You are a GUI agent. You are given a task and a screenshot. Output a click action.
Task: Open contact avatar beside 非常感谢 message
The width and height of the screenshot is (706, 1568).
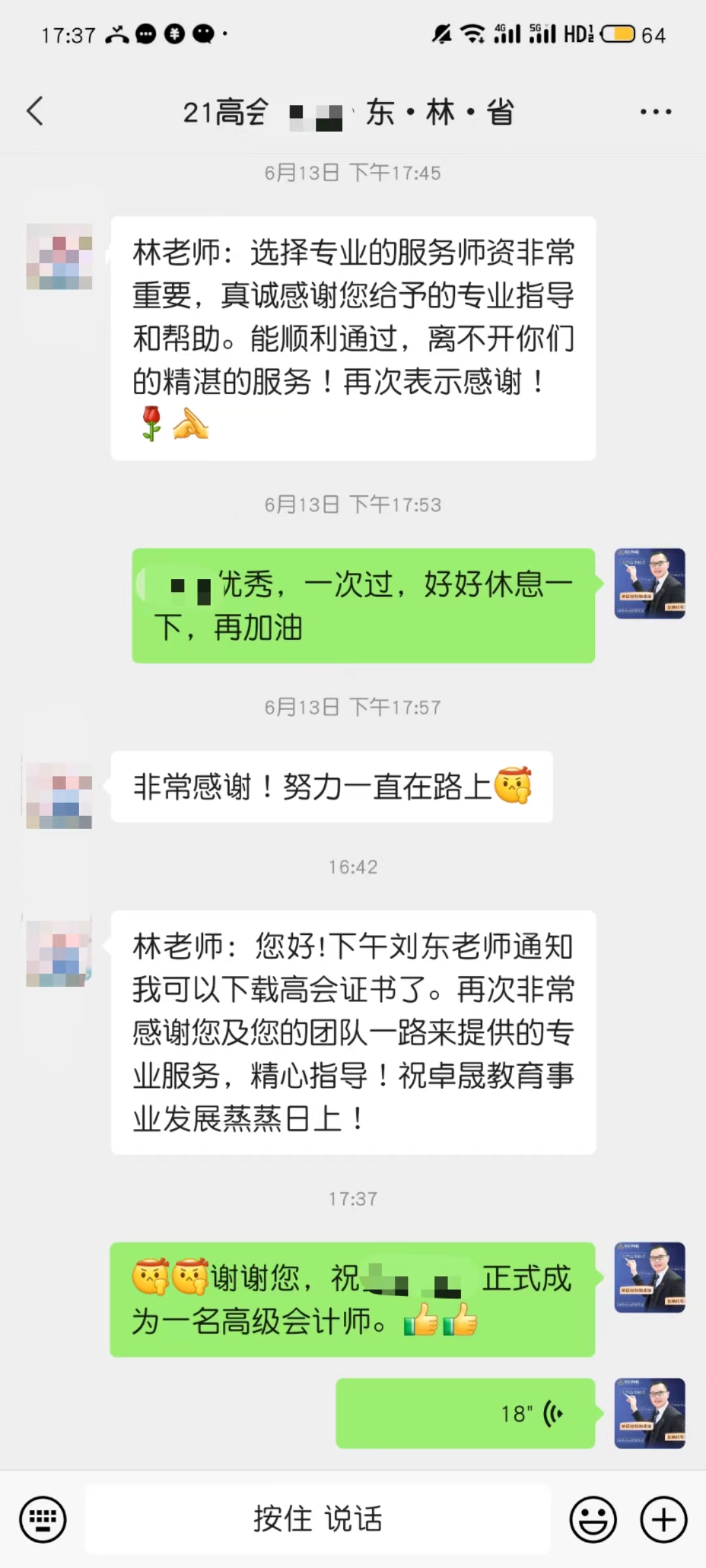(x=59, y=796)
